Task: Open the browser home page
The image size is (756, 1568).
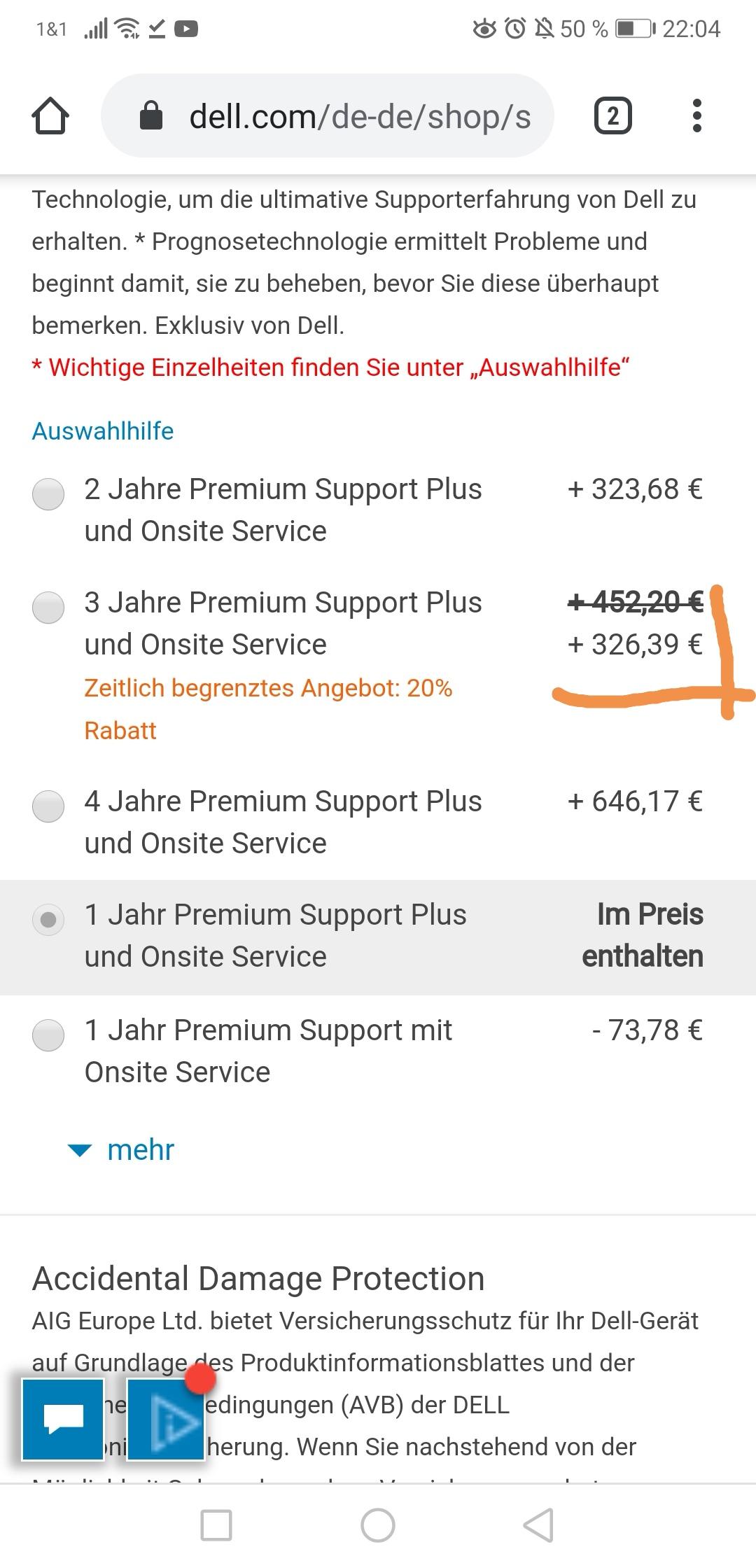Action: pyautogui.click(x=50, y=115)
